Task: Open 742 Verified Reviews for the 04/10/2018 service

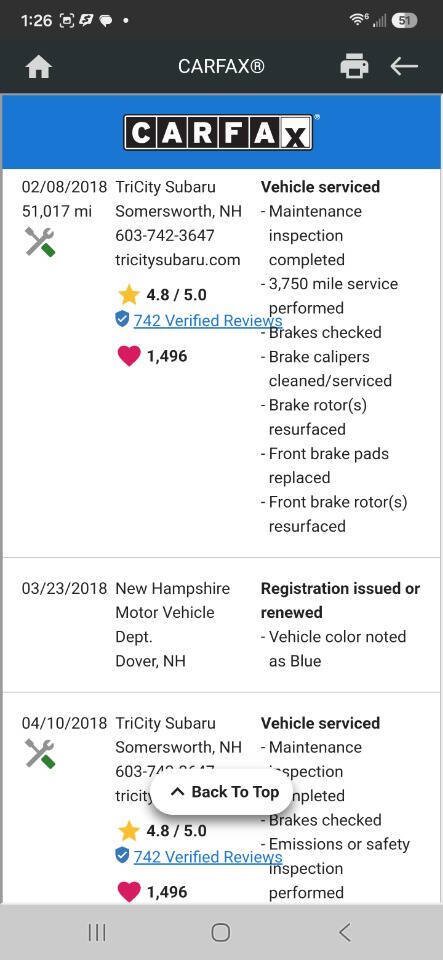Action: [208, 857]
